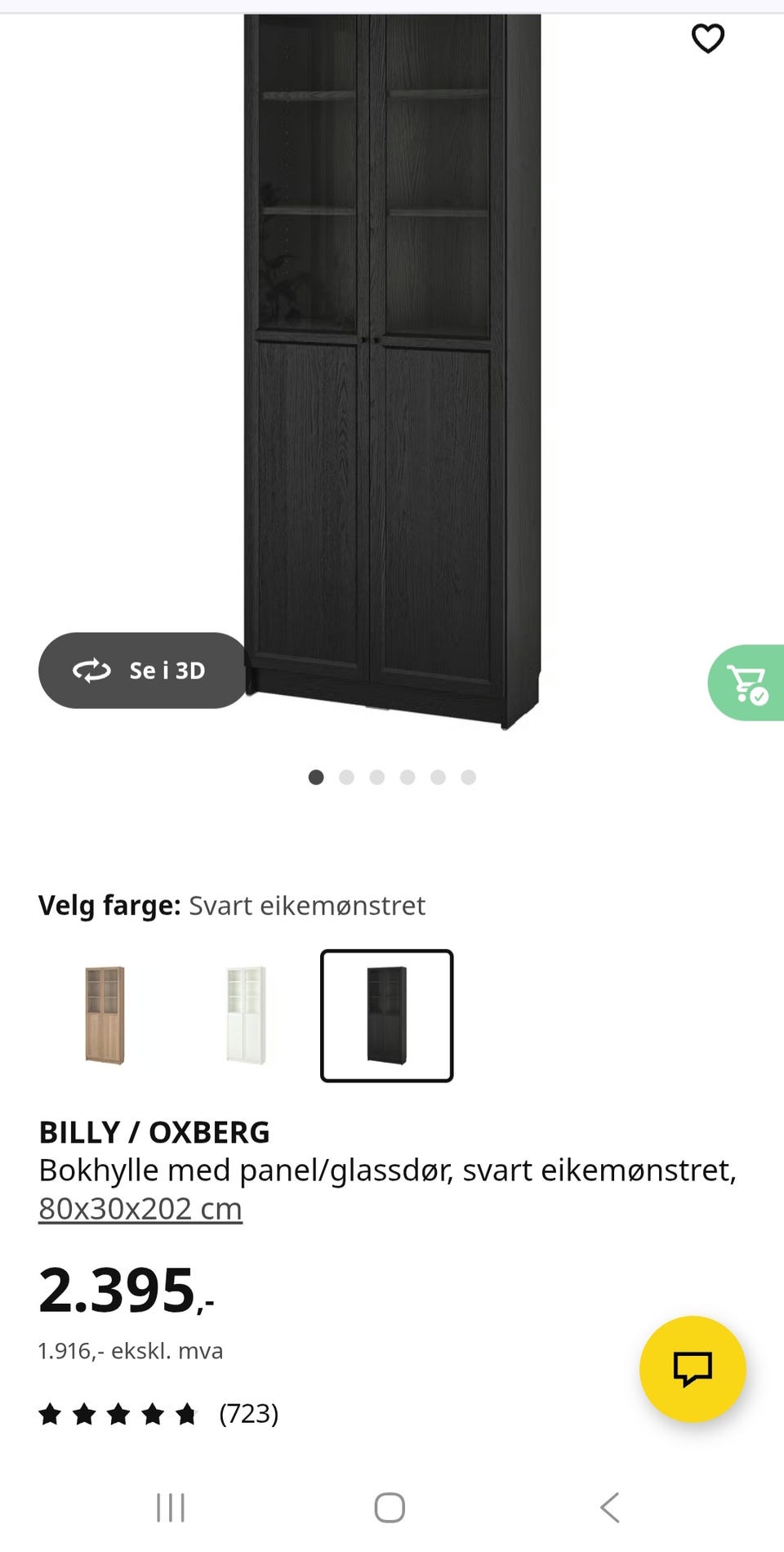Image resolution: width=784 pixels, height=1552 pixels.
Task: Open dimensions link 80x30x202 cm
Action: coord(140,1208)
